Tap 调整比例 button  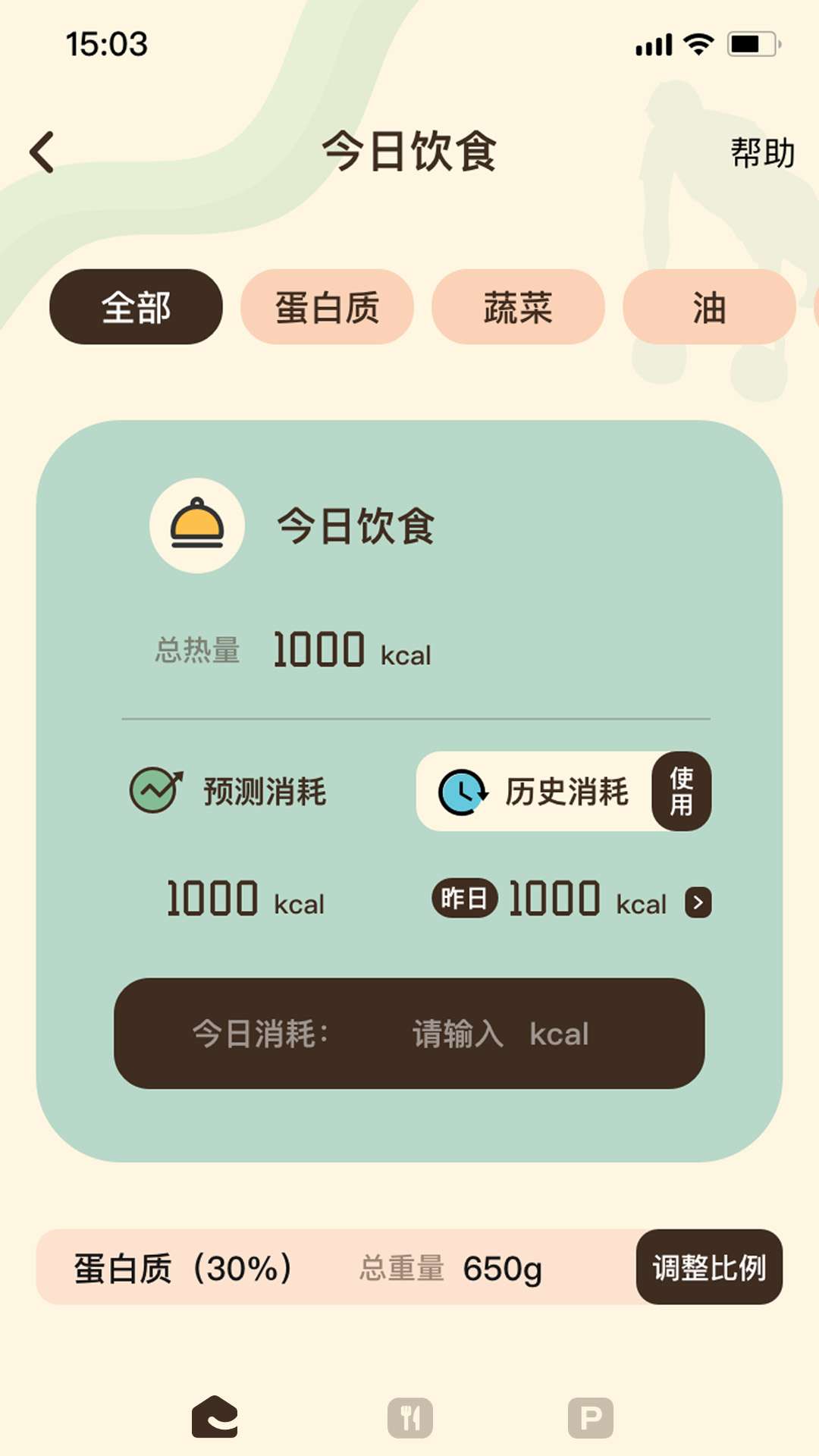709,1267
